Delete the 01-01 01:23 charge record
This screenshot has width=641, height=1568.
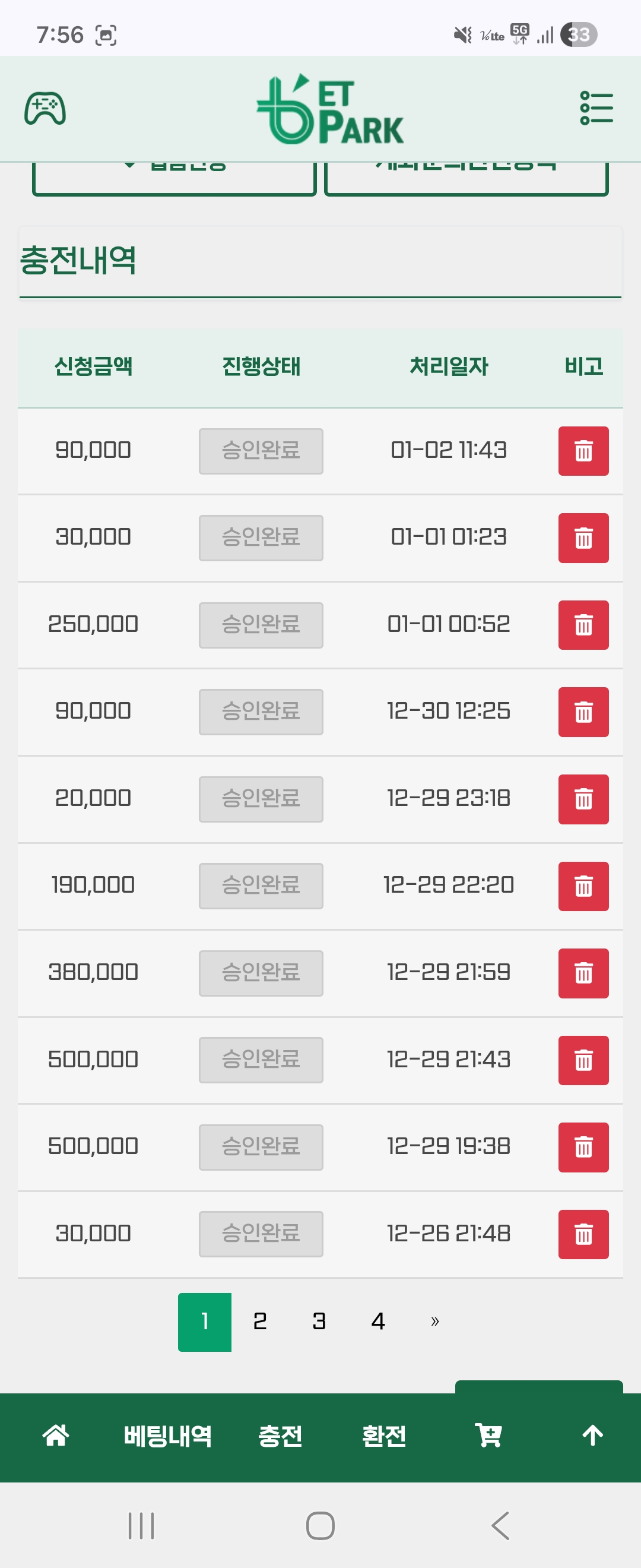tap(583, 538)
